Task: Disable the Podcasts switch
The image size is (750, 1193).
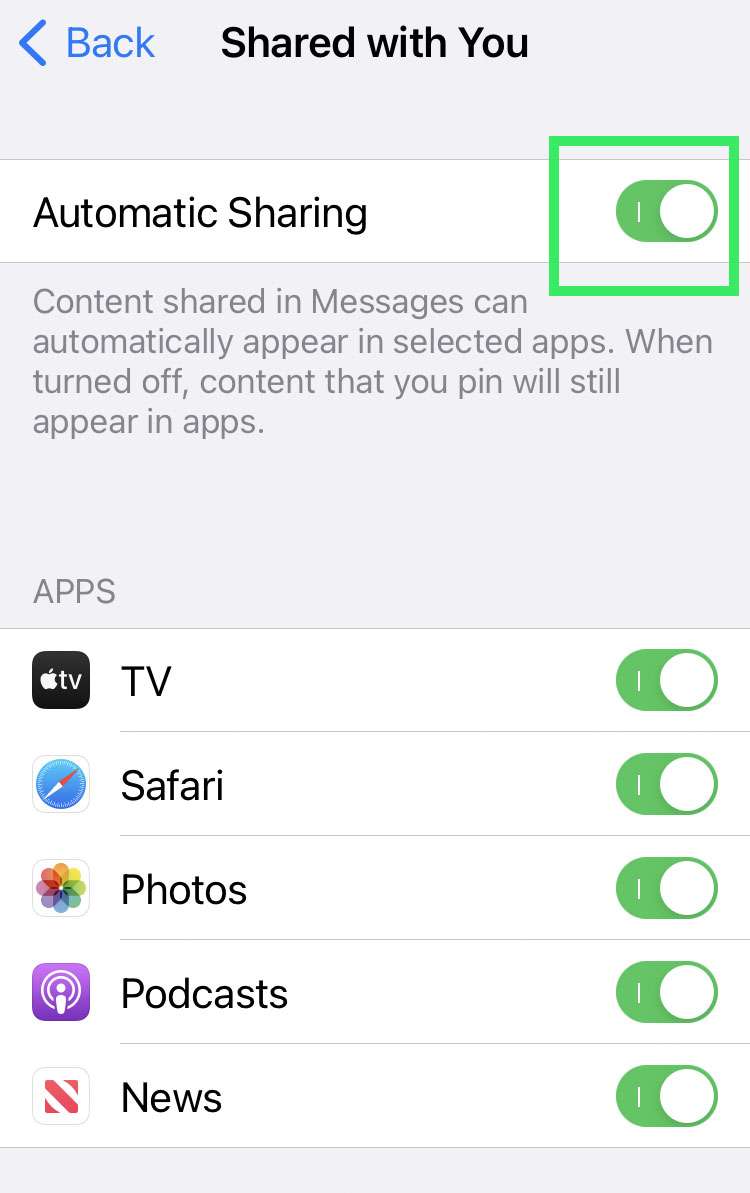Action: 666,992
